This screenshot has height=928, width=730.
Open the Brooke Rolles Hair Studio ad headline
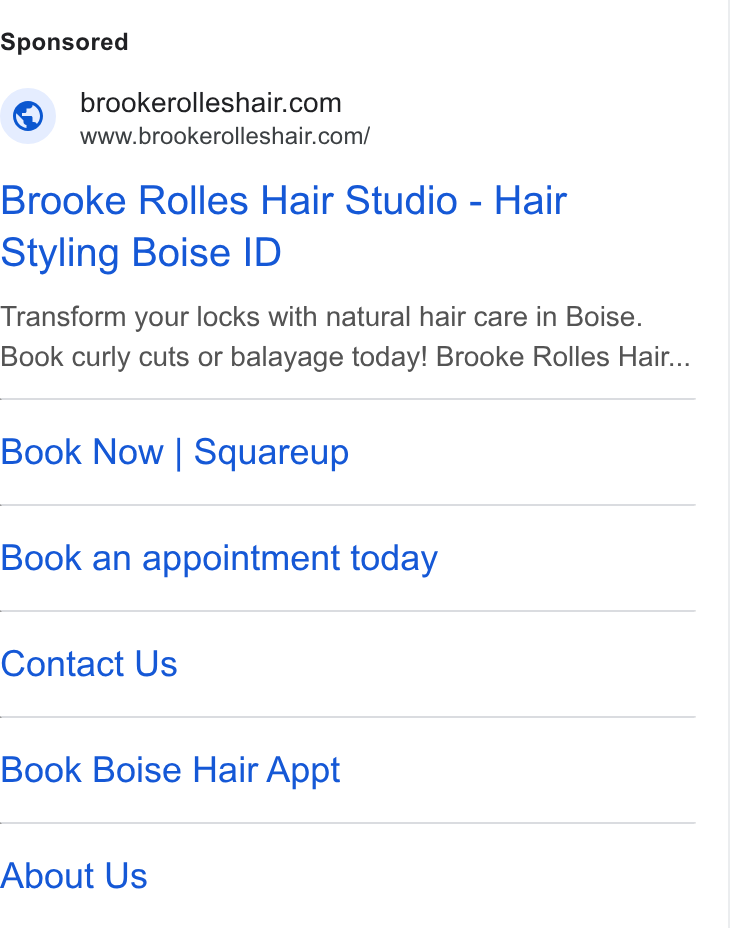pyautogui.click(x=284, y=226)
